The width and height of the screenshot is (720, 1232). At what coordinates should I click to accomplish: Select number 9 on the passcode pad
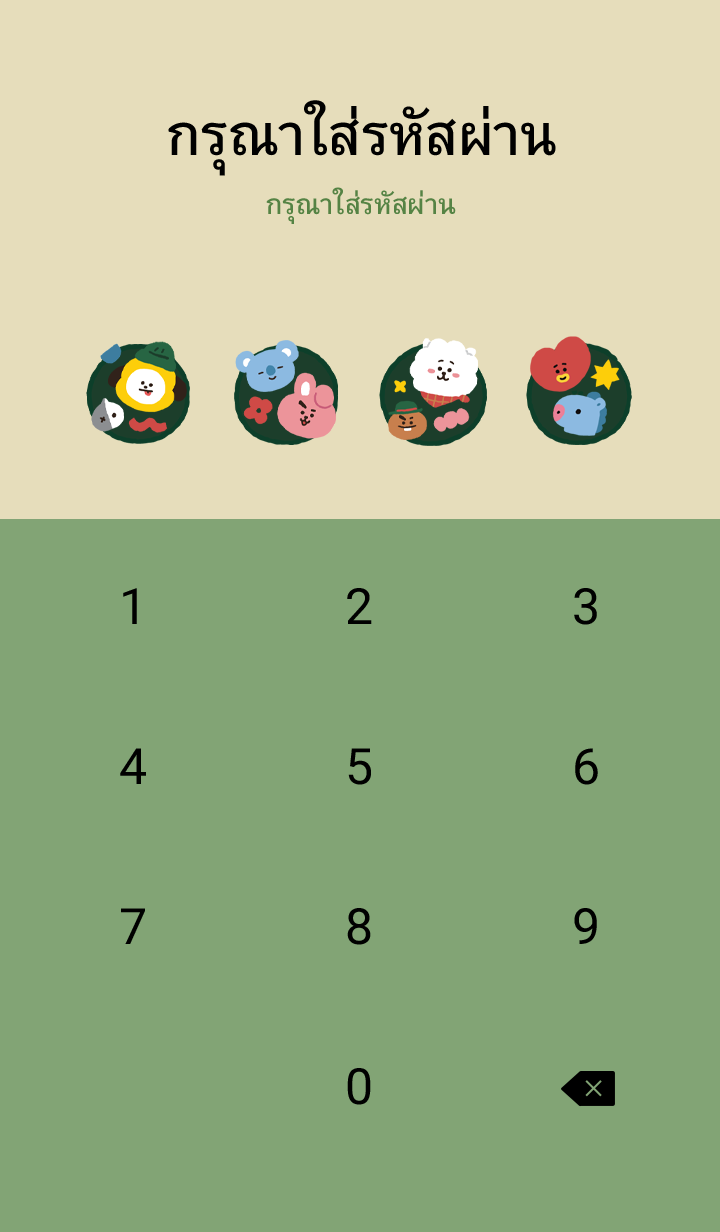585,927
